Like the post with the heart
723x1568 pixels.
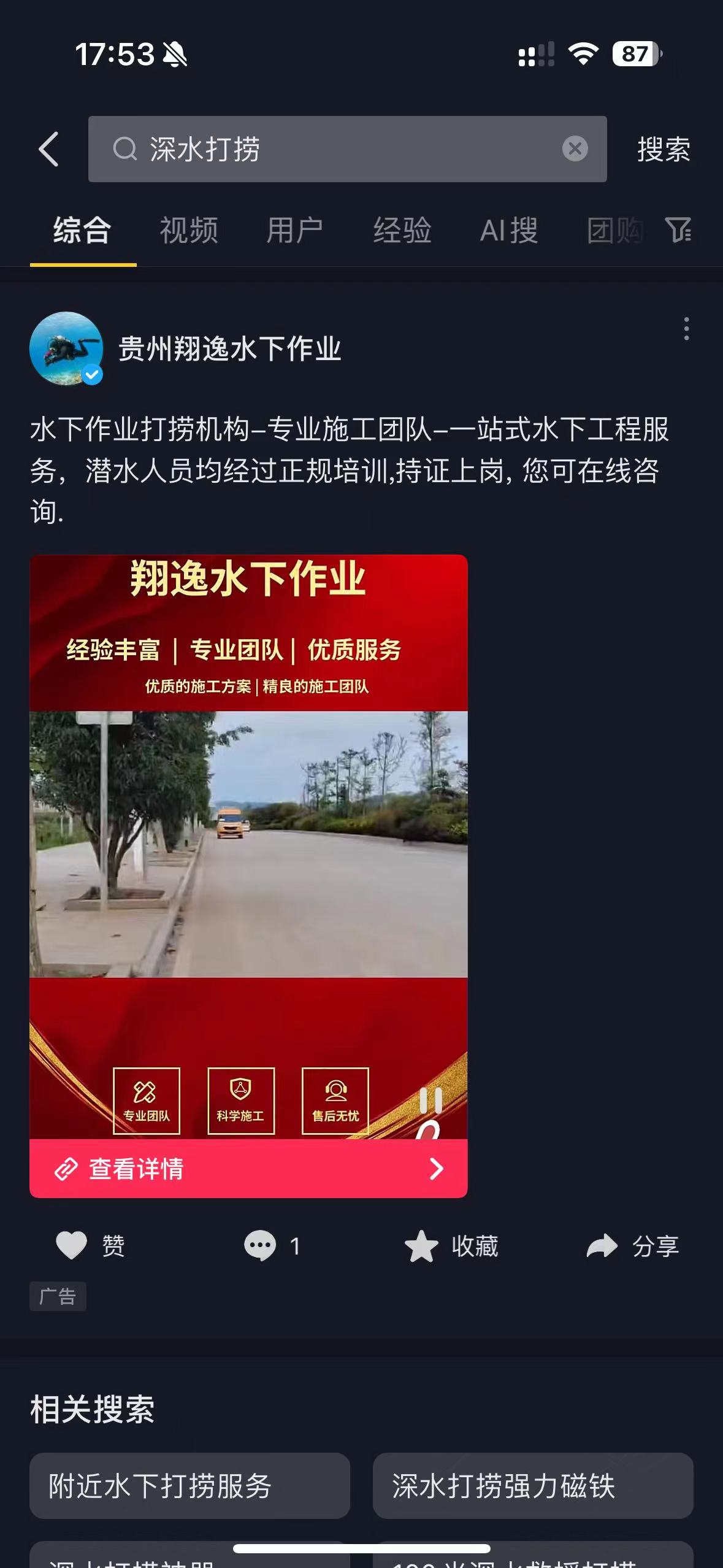coord(72,1246)
